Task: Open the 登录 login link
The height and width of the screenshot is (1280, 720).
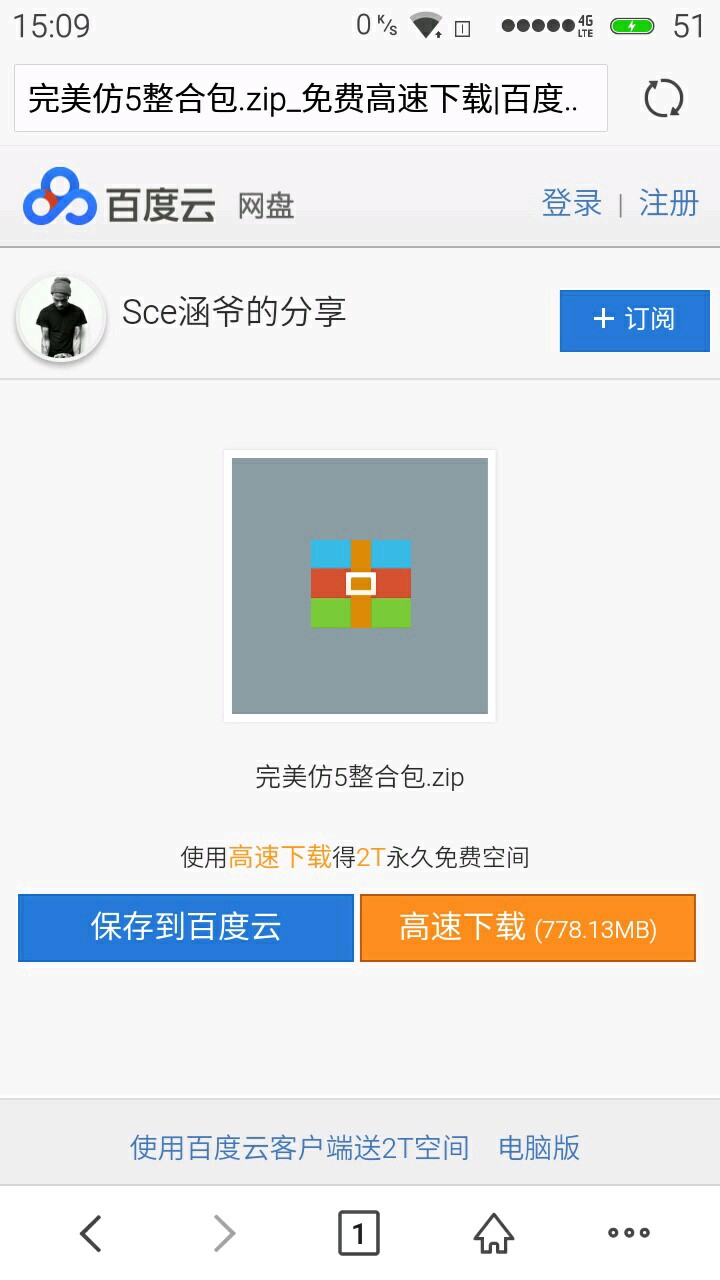Action: pos(571,203)
